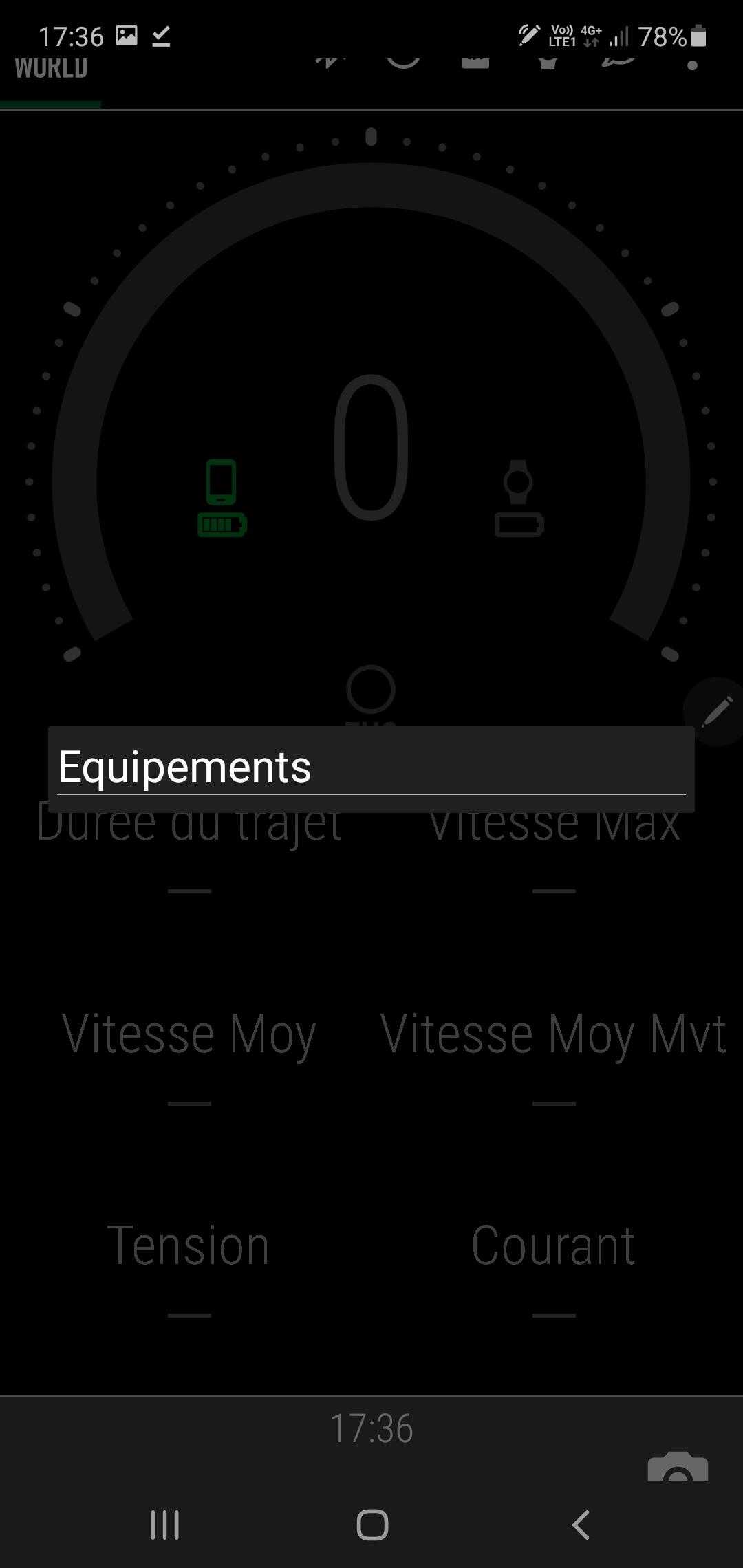Go back with the system back button

pyautogui.click(x=581, y=1525)
